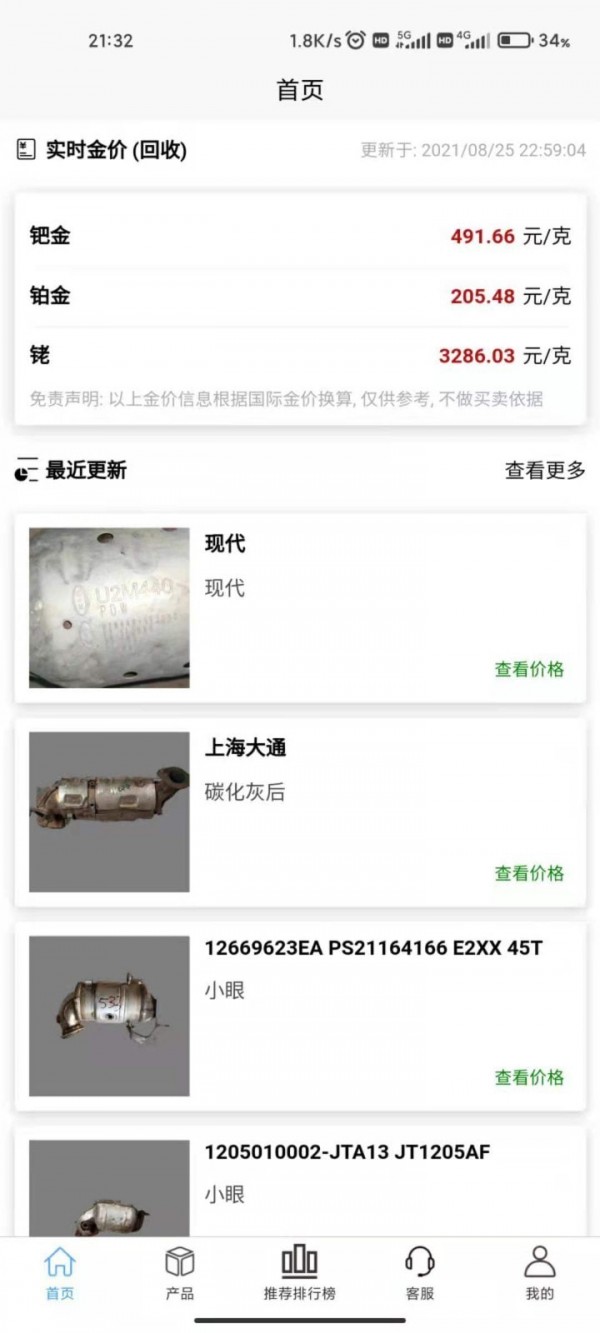Open the 12669623EA PS21164166 product card
The image size is (600, 1333).
[x=300, y=1015]
